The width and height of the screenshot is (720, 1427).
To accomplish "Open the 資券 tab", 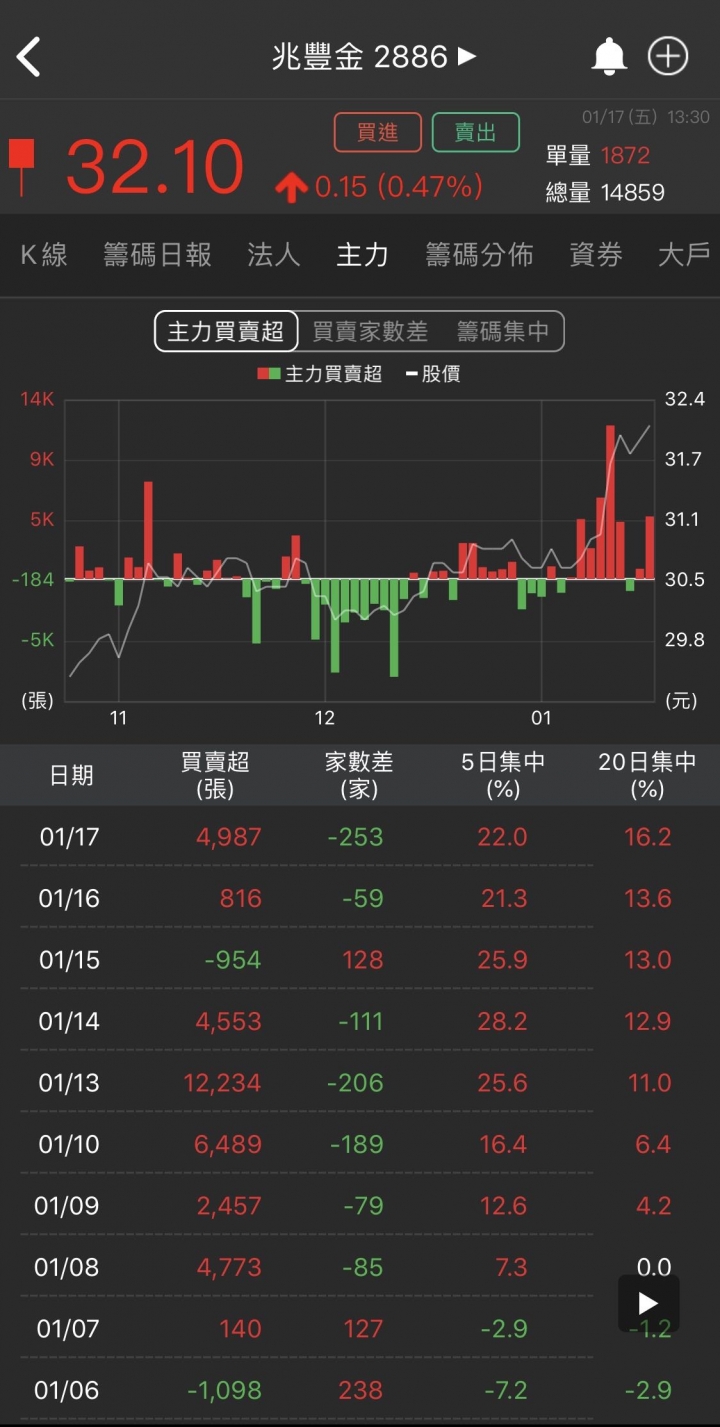I will coord(596,255).
